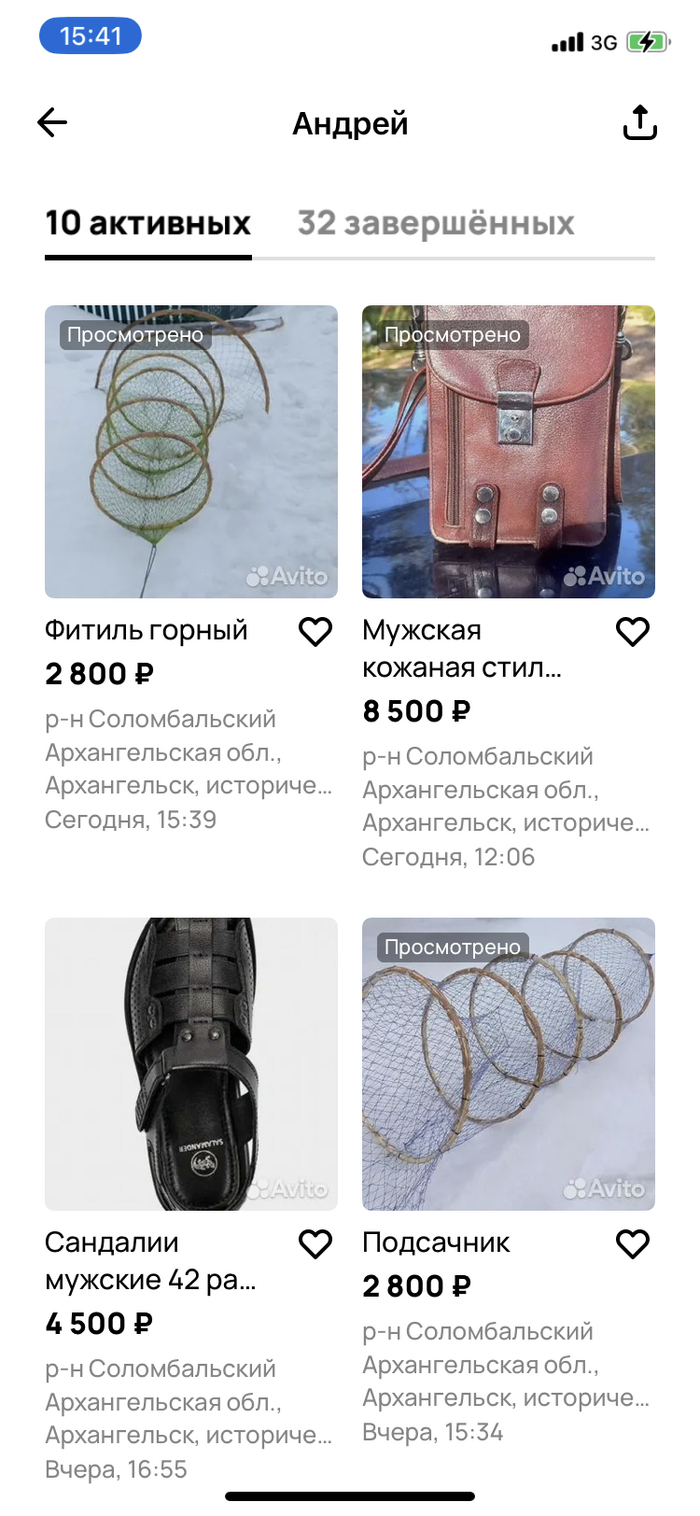The width and height of the screenshot is (700, 1516).
Task: View the Сандалии мужские 42 listing
Action: (191, 1064)
